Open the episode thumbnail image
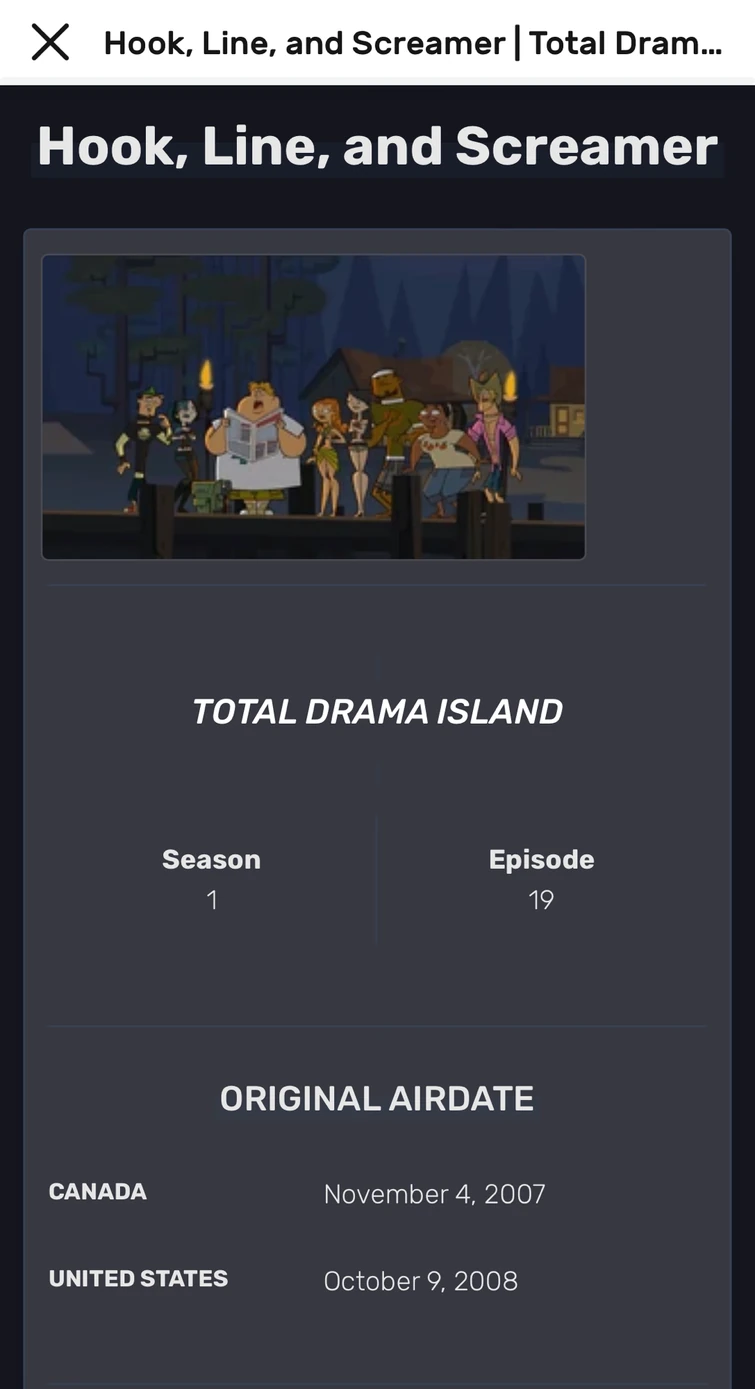Viewport: 755px width, 1389px height. [313, 405]
